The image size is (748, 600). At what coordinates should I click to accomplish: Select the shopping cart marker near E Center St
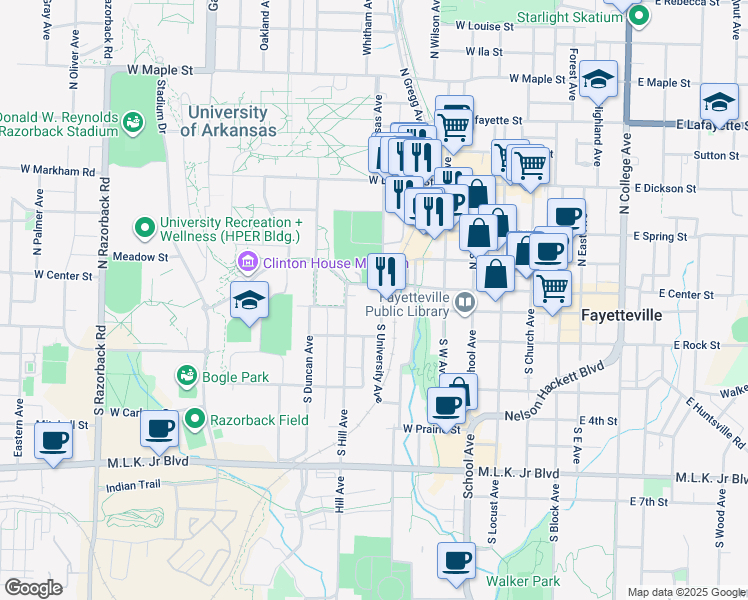pos(552,289)
